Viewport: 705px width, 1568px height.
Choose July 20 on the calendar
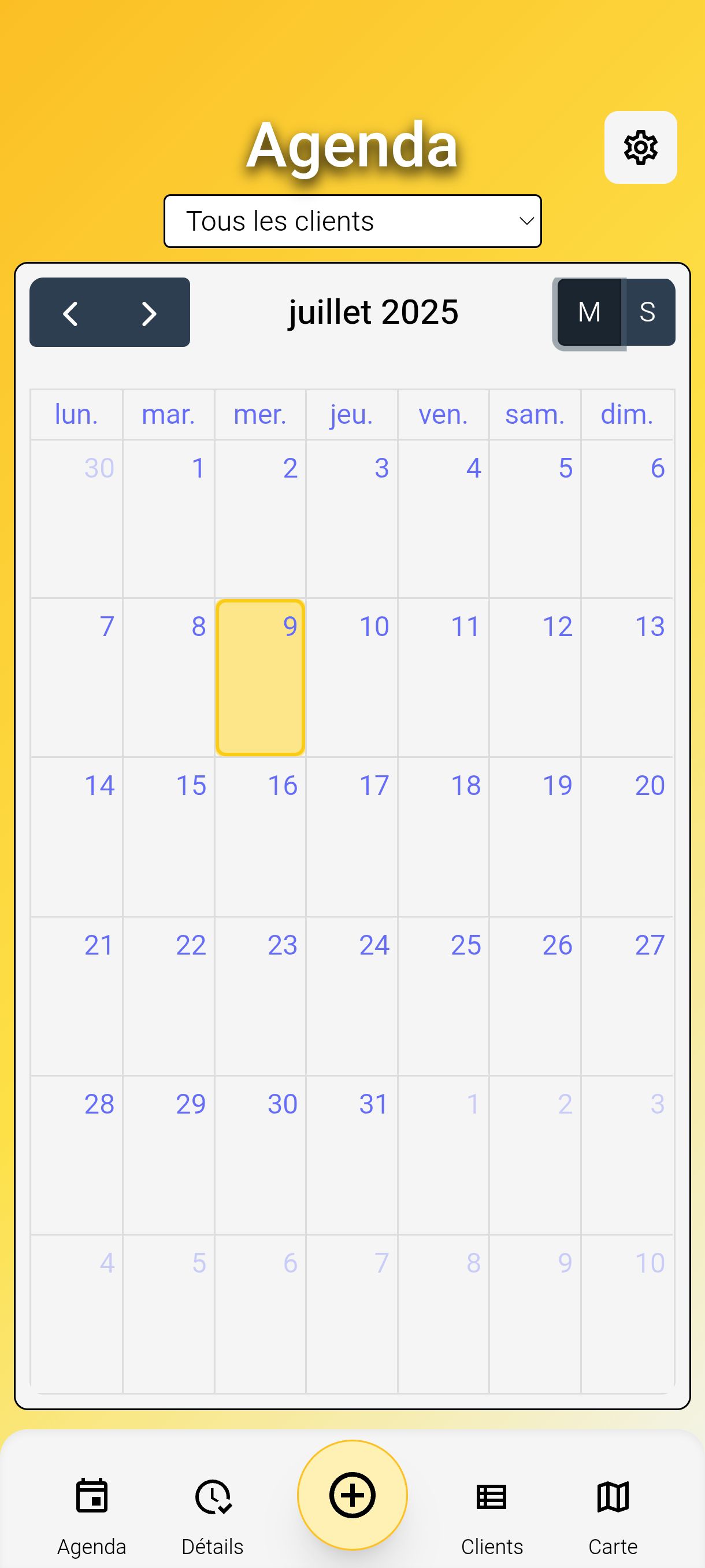pyautogui.click(x=626, y=835)
